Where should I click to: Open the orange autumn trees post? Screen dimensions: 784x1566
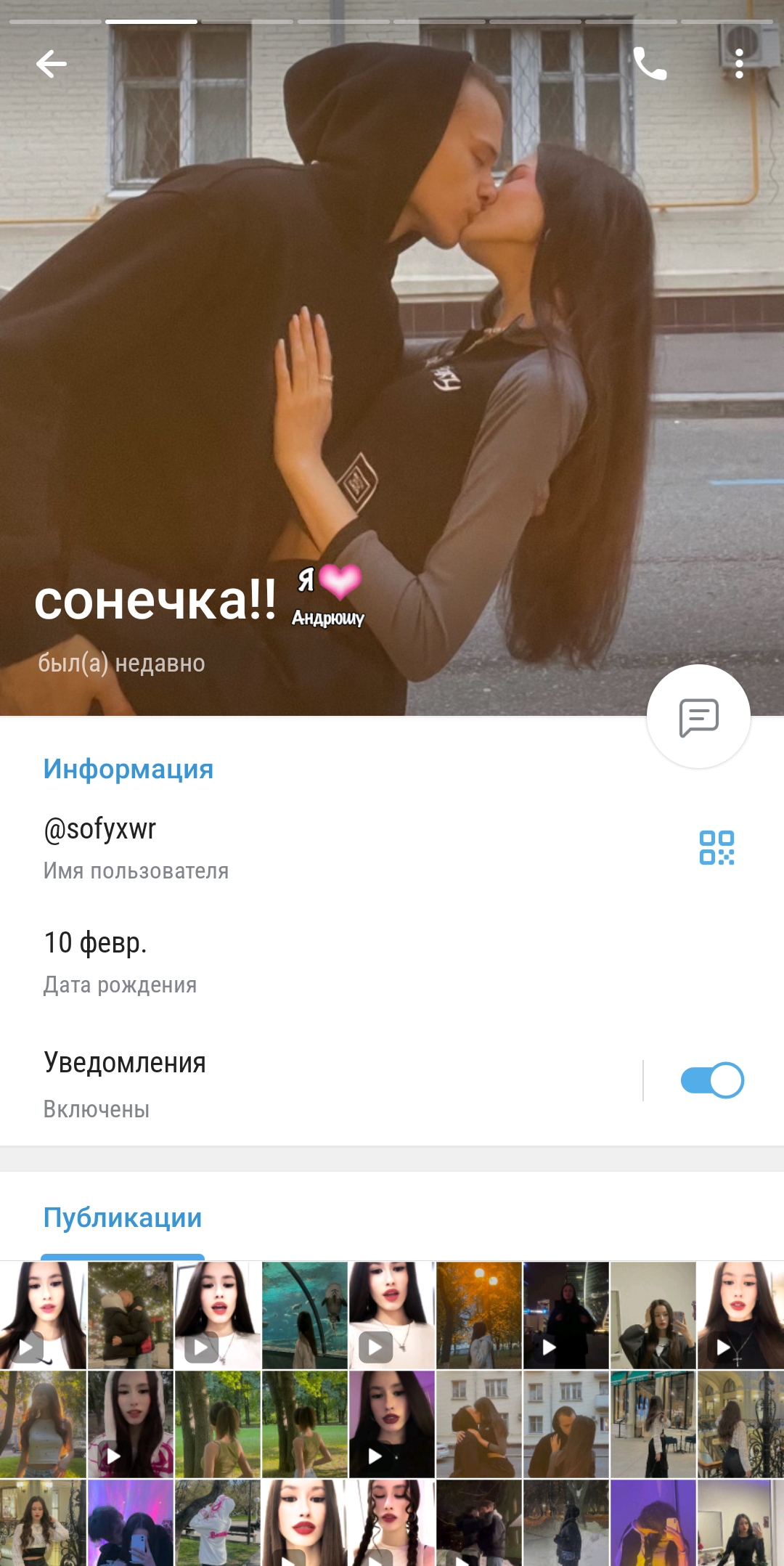coord(479,1315)
